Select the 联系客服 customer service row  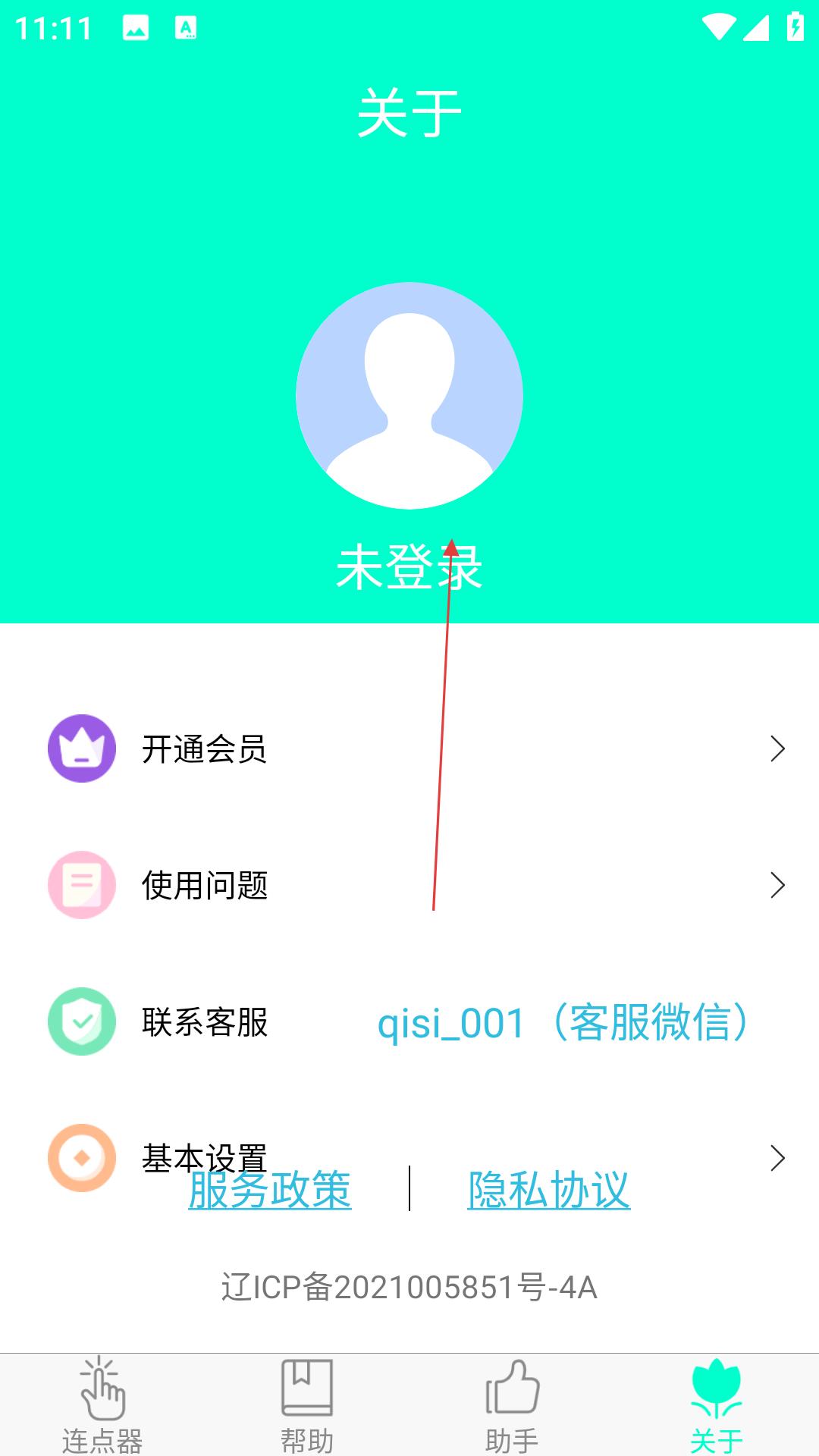tap(409, 1021)
